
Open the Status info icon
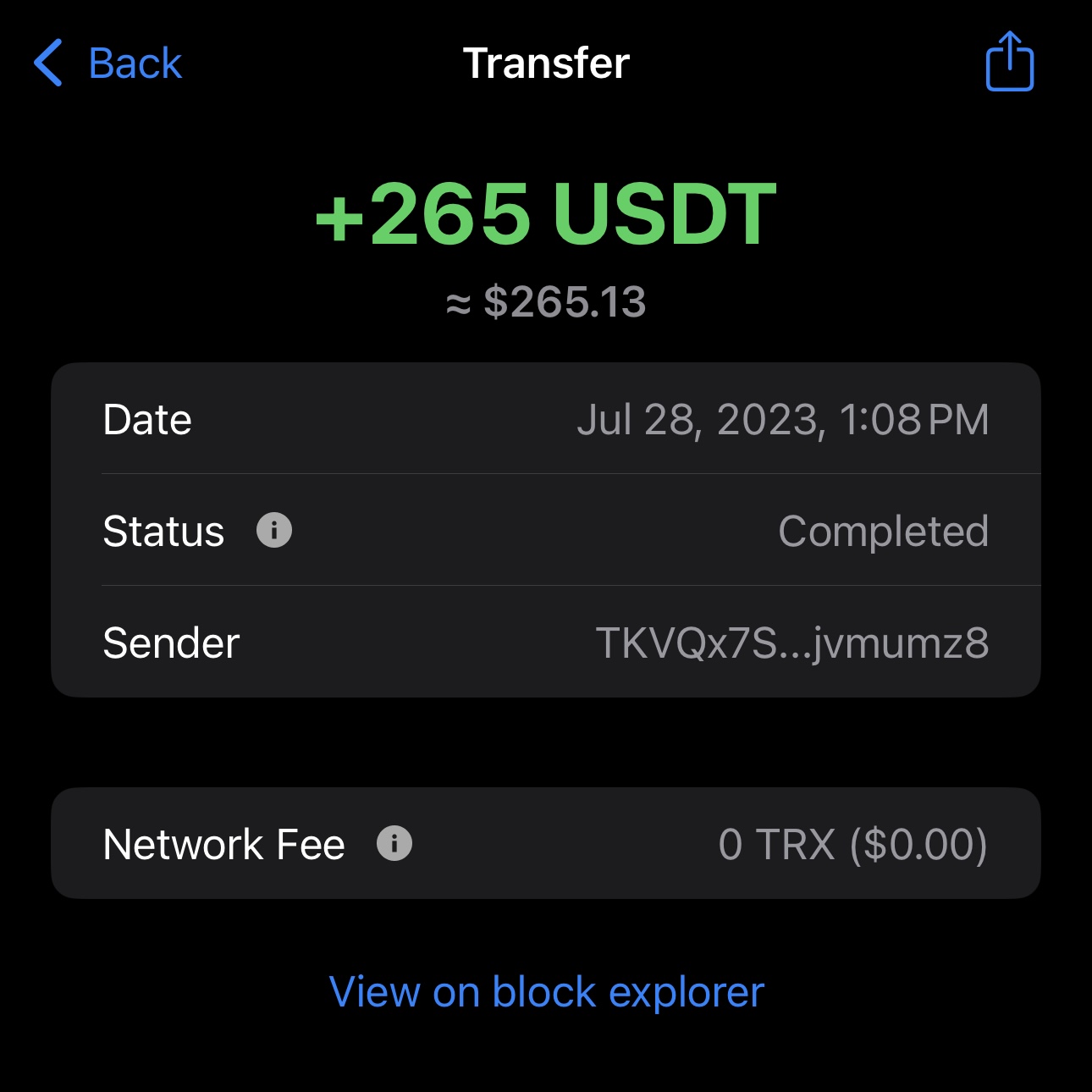(x=274, y=531)
